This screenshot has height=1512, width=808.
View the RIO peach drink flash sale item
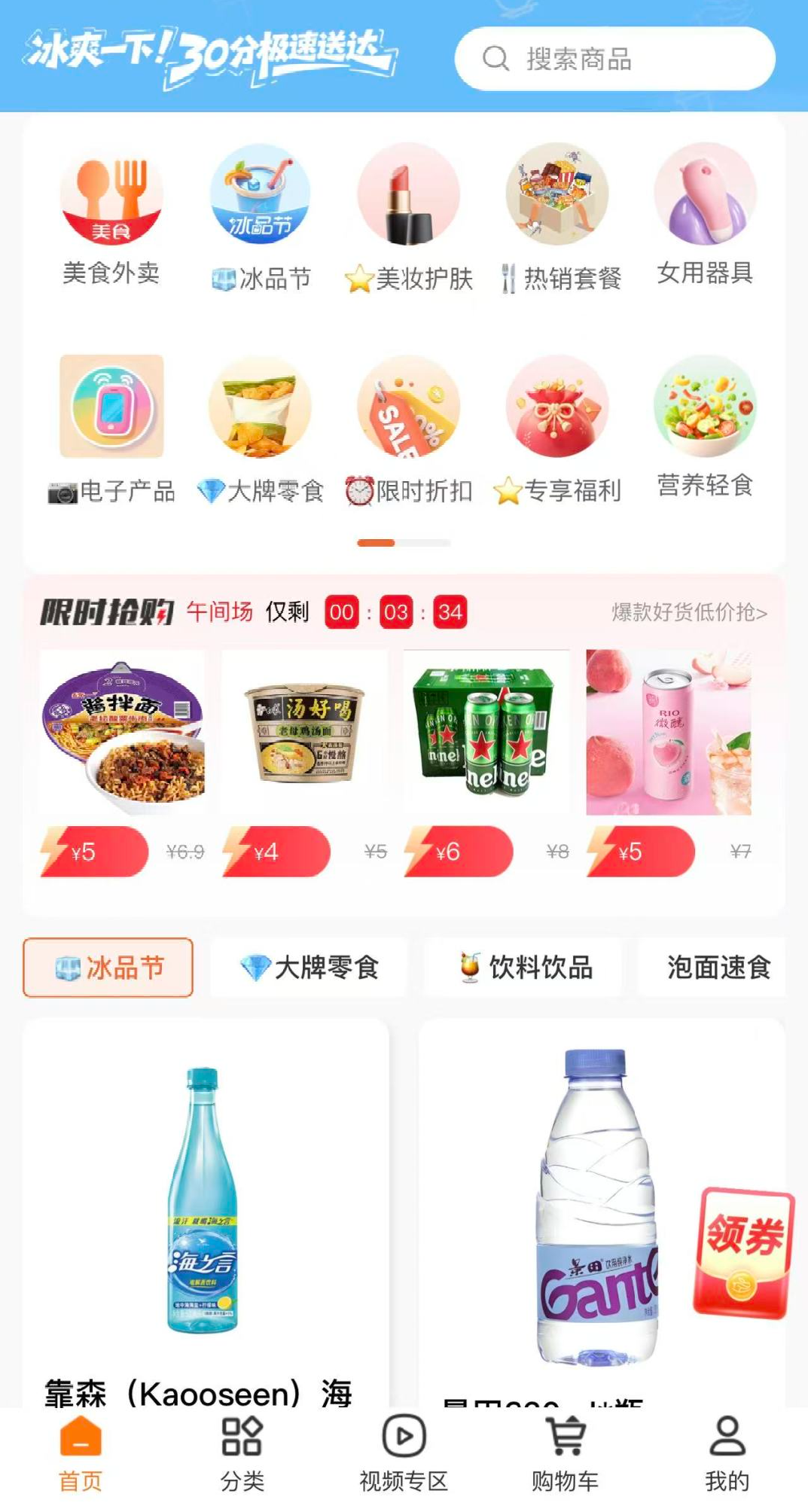(669, 733)
